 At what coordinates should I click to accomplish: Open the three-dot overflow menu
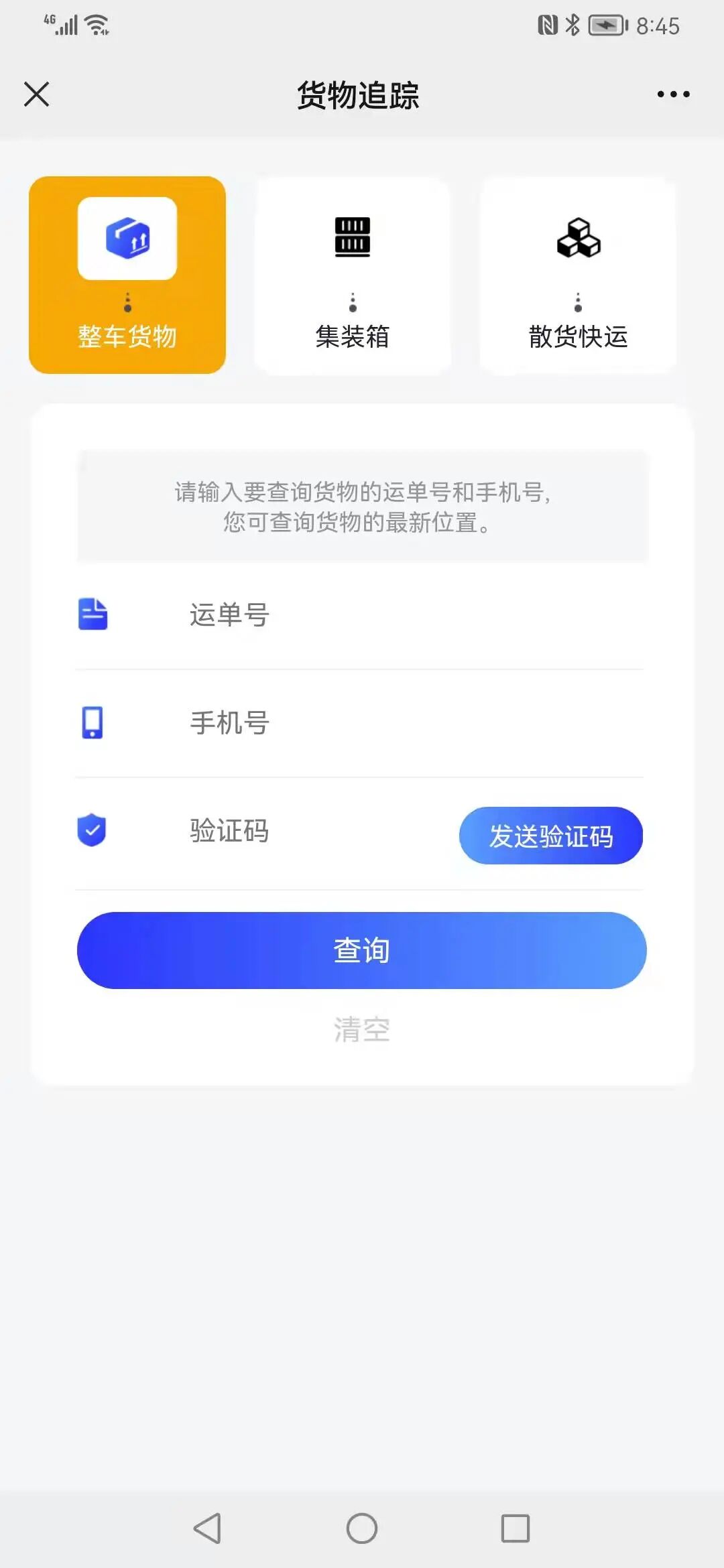(x=673, y=94)
